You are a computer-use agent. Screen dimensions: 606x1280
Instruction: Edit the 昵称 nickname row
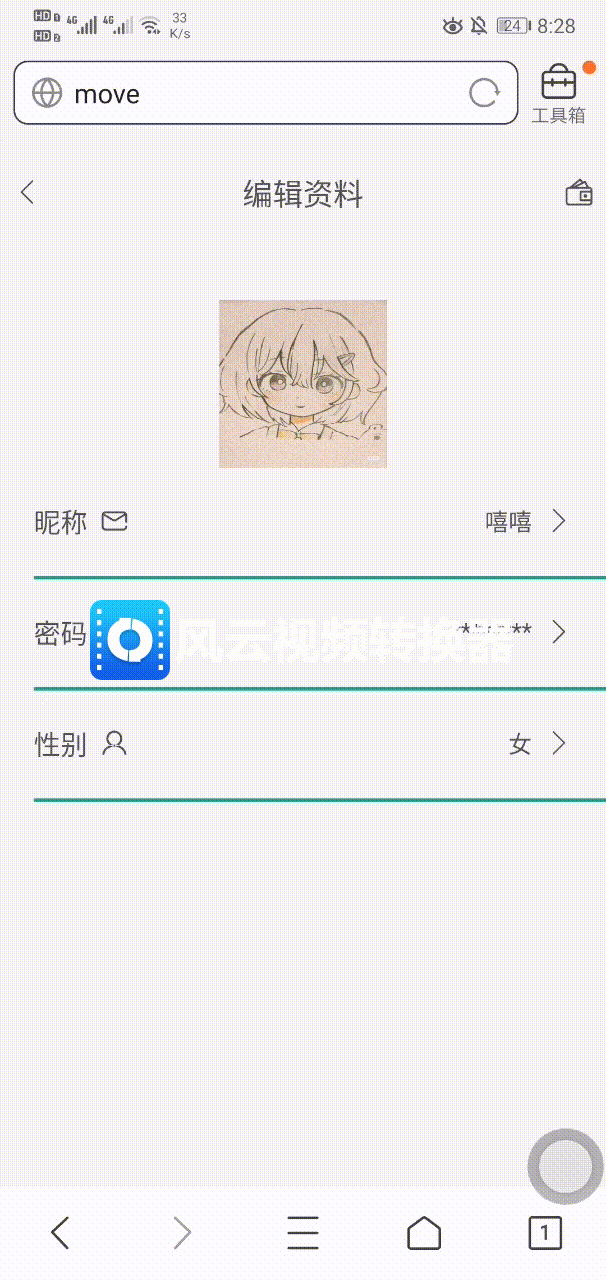tap(303, 521)
